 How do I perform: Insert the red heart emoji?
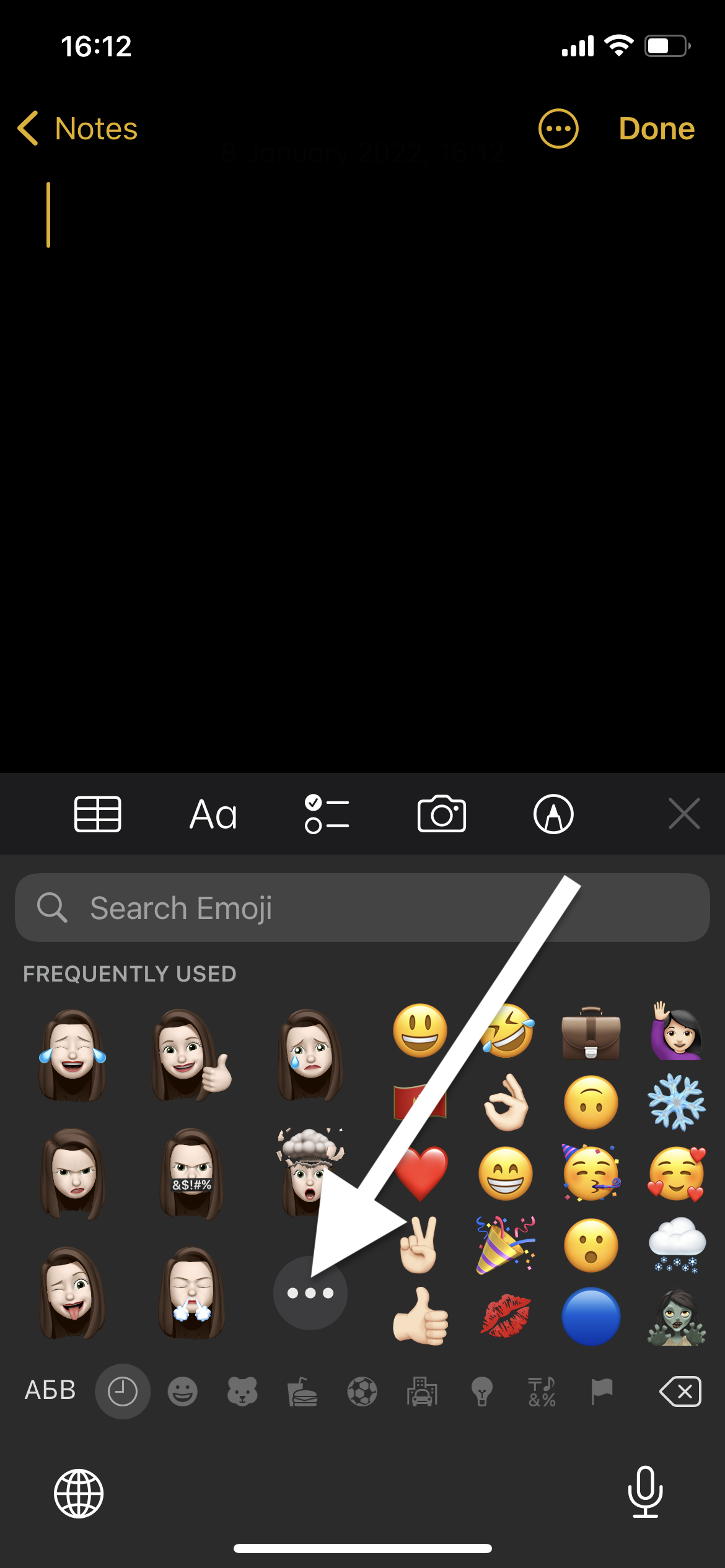click(x=421, y=1173)
